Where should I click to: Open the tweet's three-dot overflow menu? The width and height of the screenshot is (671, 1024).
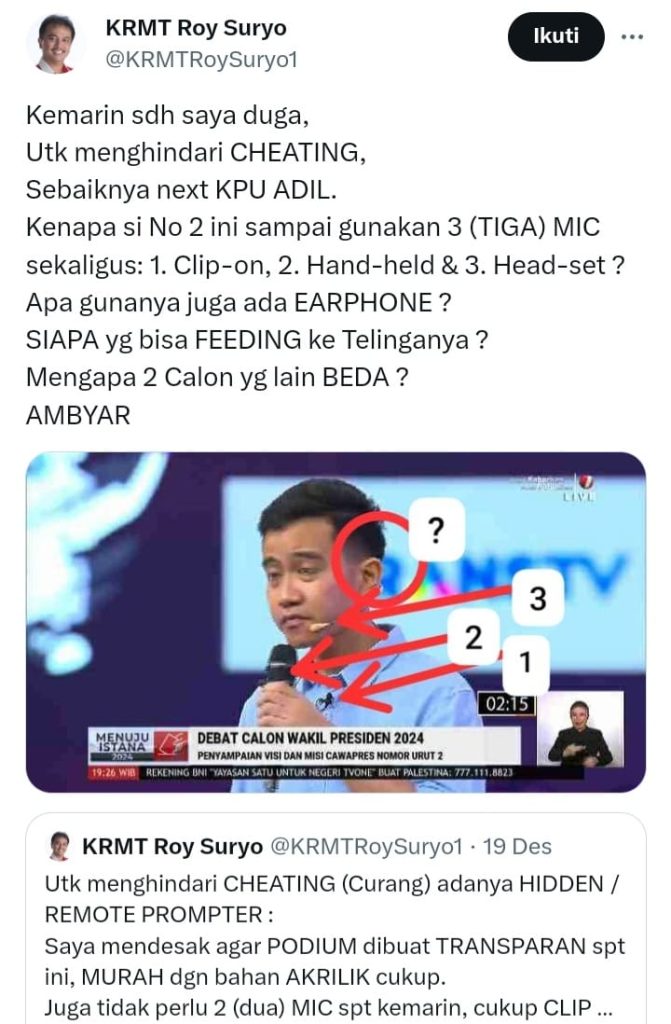[632, 37]
